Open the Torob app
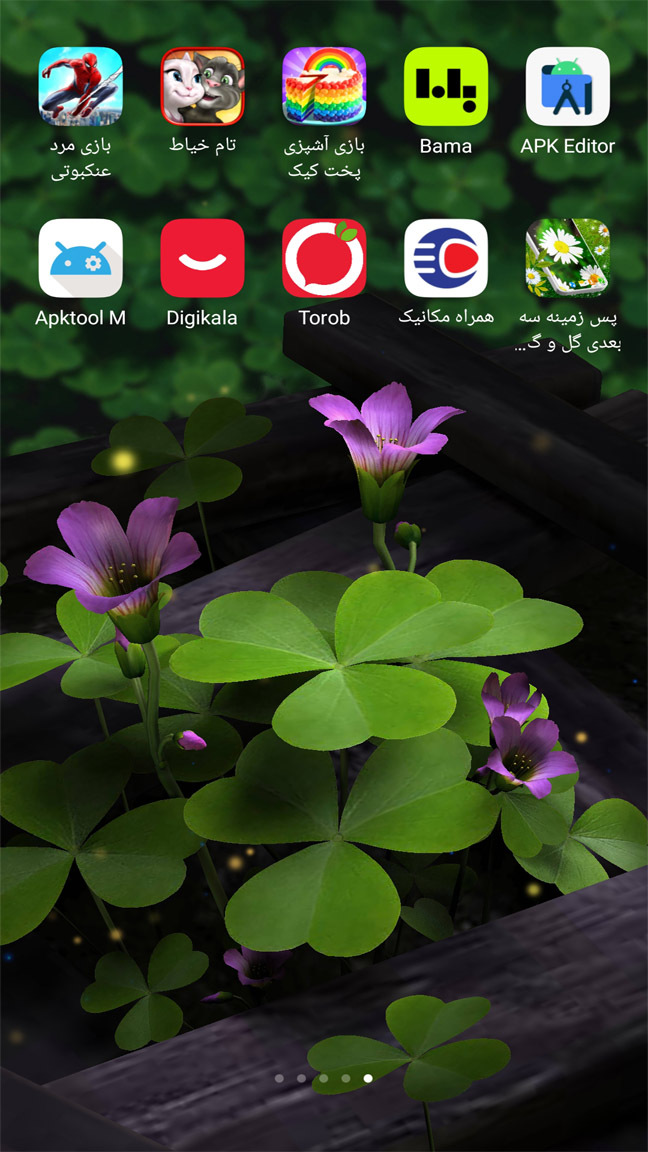This screenshot has height=1152, width=648. 324,259
